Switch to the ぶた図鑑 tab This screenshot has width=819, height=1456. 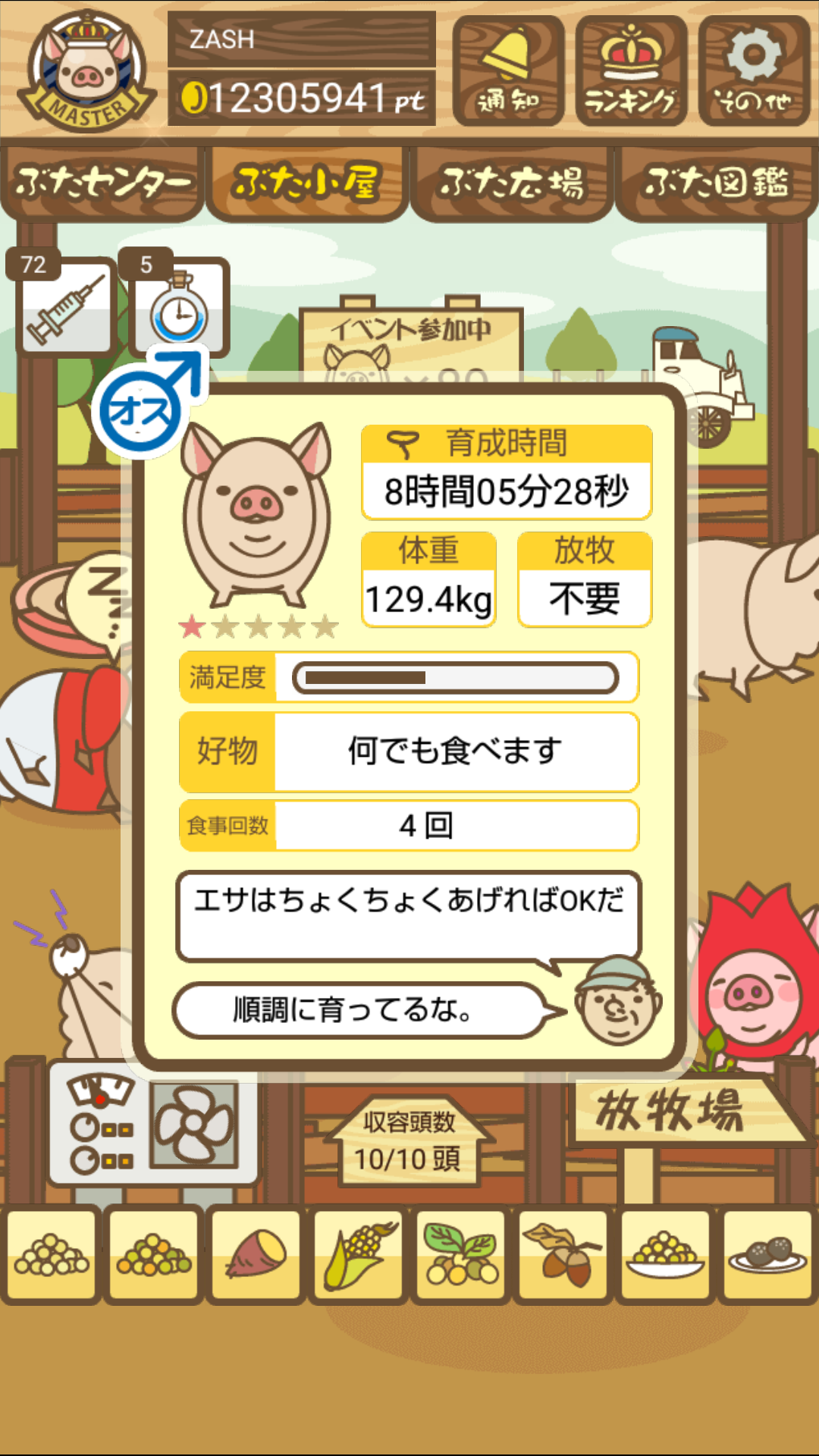[717, 184]
